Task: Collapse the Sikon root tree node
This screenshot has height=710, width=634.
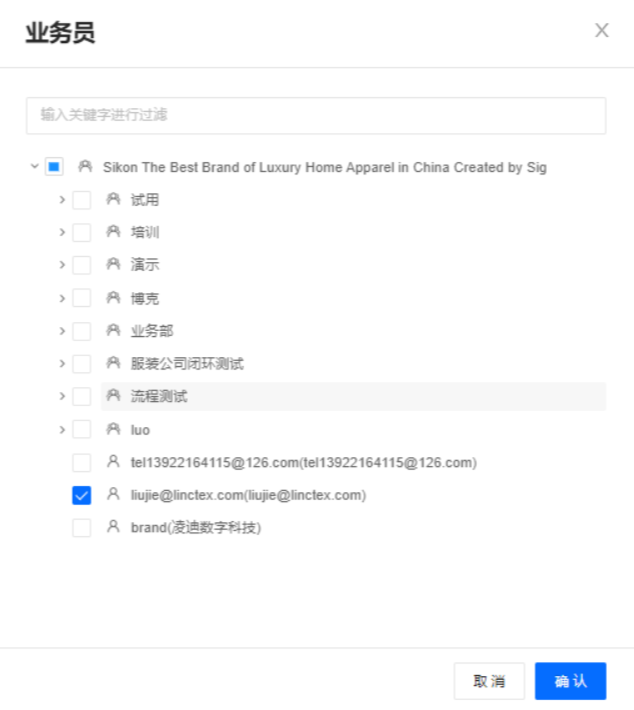Action: (x=35, y=167)
